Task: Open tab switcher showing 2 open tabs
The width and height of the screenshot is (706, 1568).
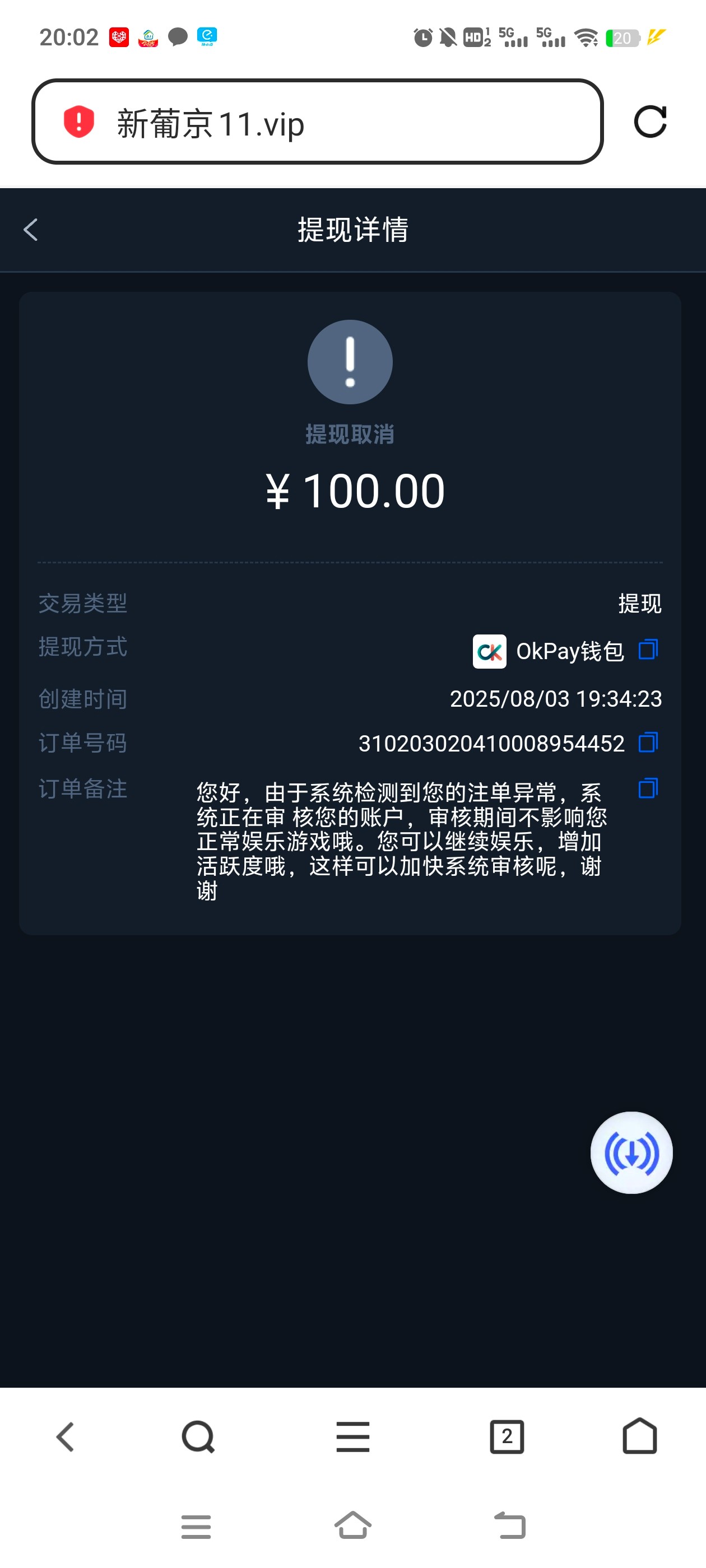Action: click(x=507, y=1436)
